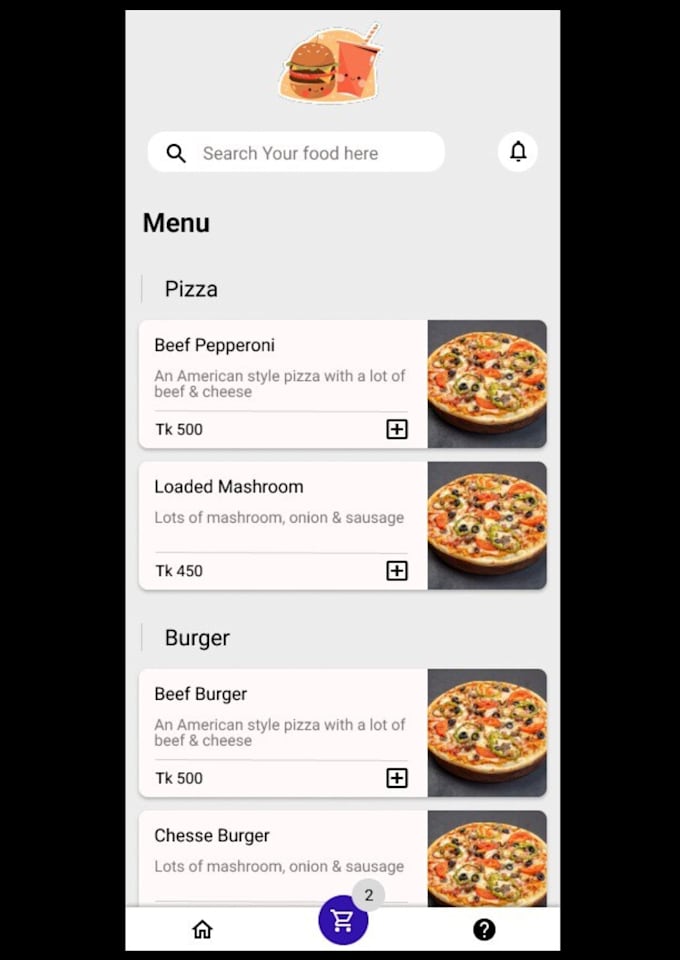Open the Beef Pepperoni card
The height and width of the screenshot is (960, 680).
coord(280,368)
